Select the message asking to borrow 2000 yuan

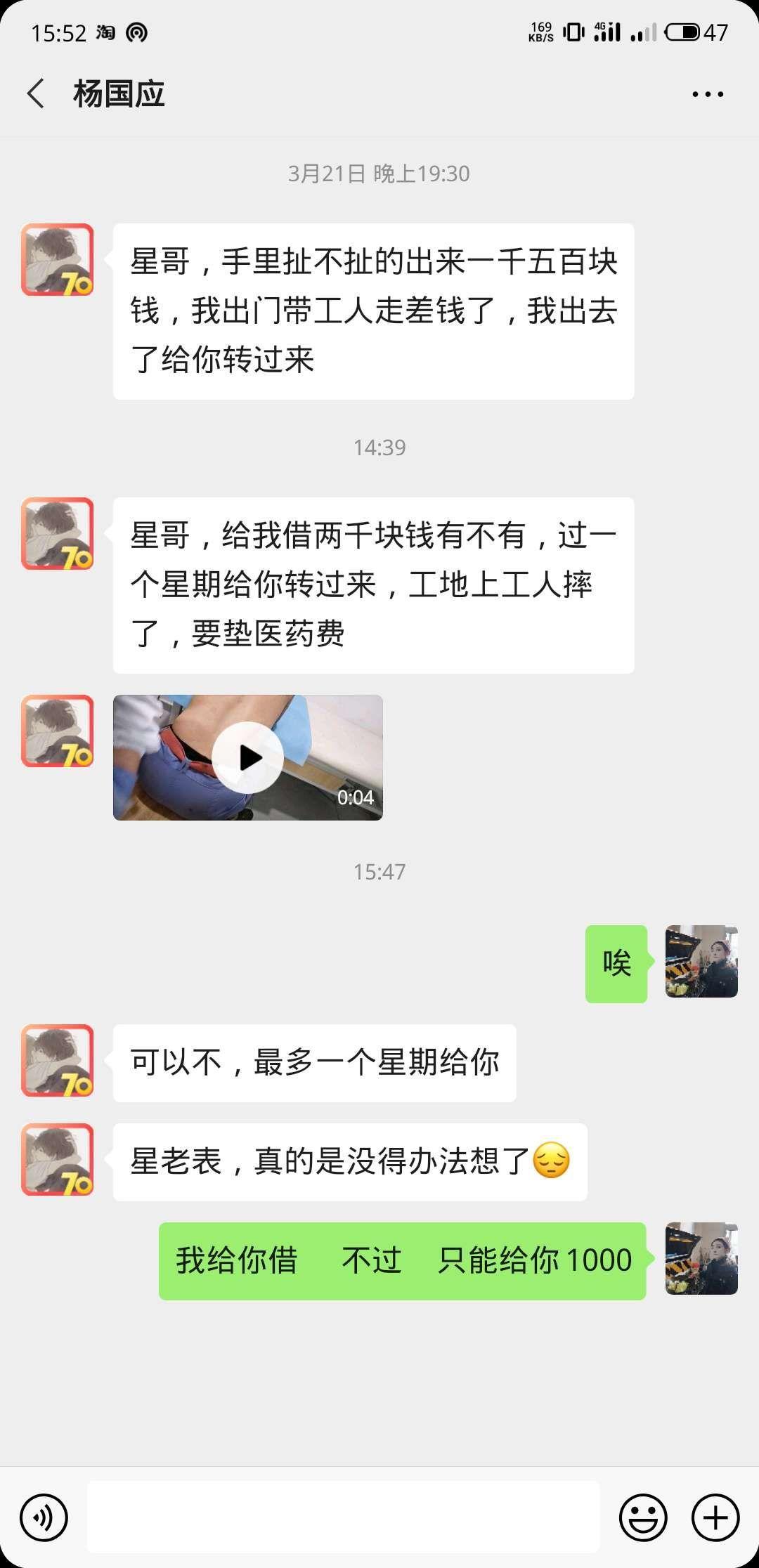click(x=372, y=583)
